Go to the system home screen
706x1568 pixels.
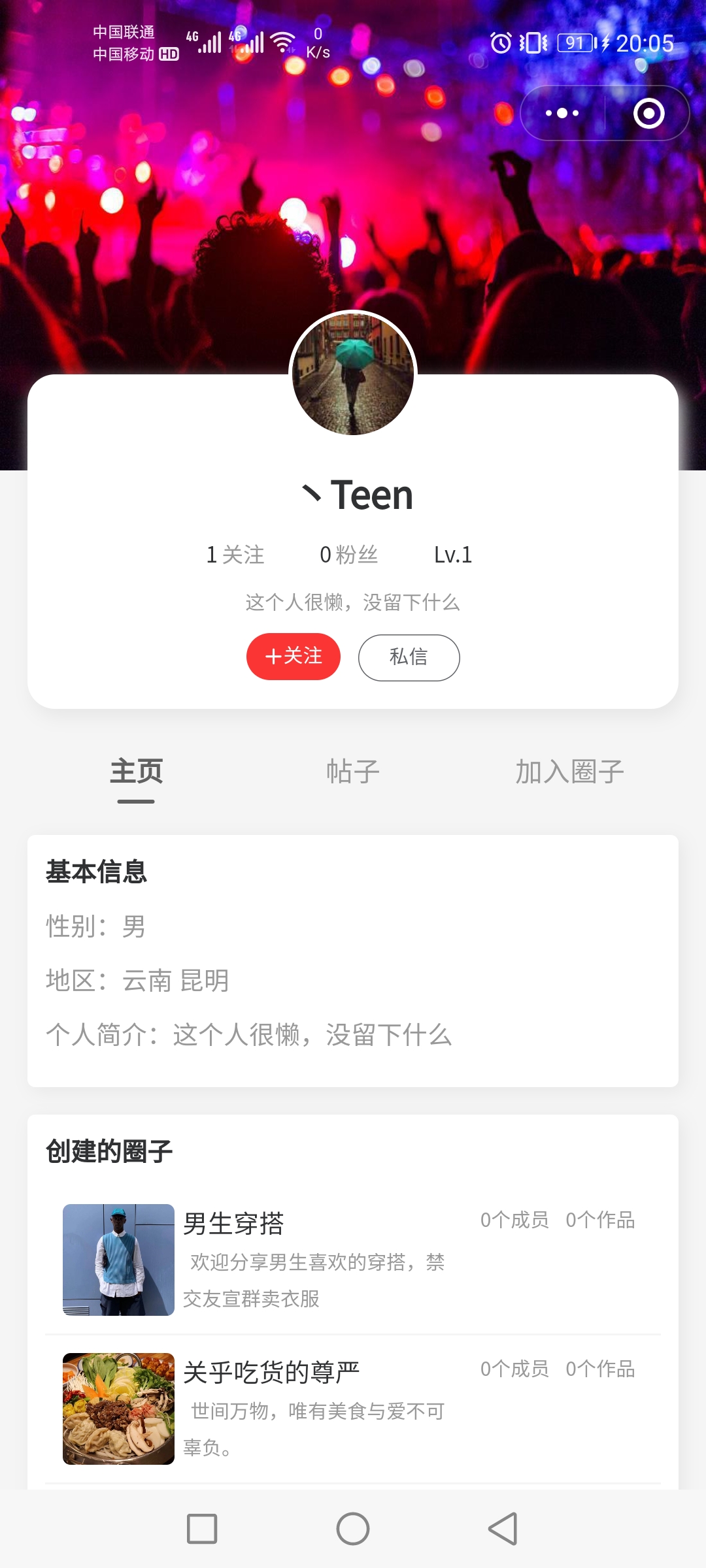[353, 1529]
